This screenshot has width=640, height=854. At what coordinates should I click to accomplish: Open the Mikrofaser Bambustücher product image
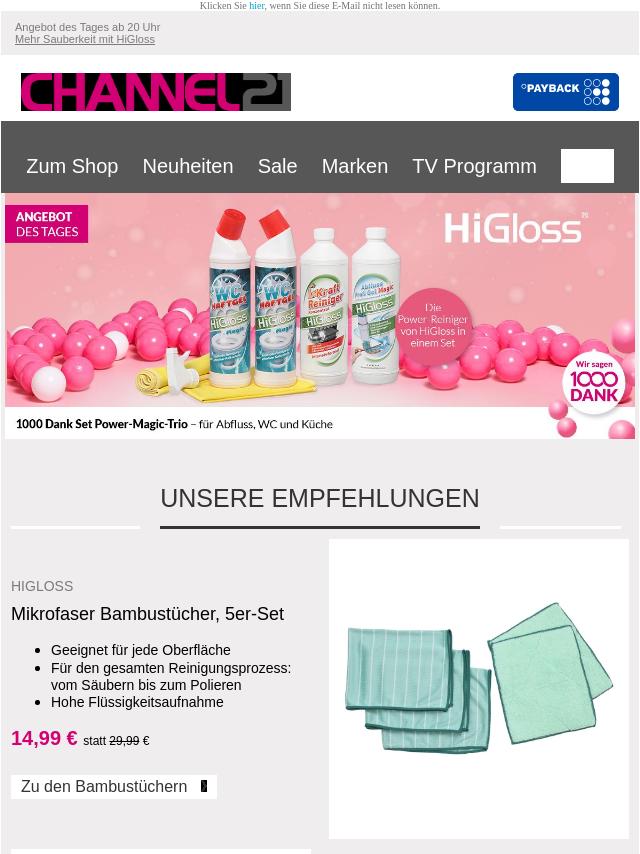[x=478, y=688]
